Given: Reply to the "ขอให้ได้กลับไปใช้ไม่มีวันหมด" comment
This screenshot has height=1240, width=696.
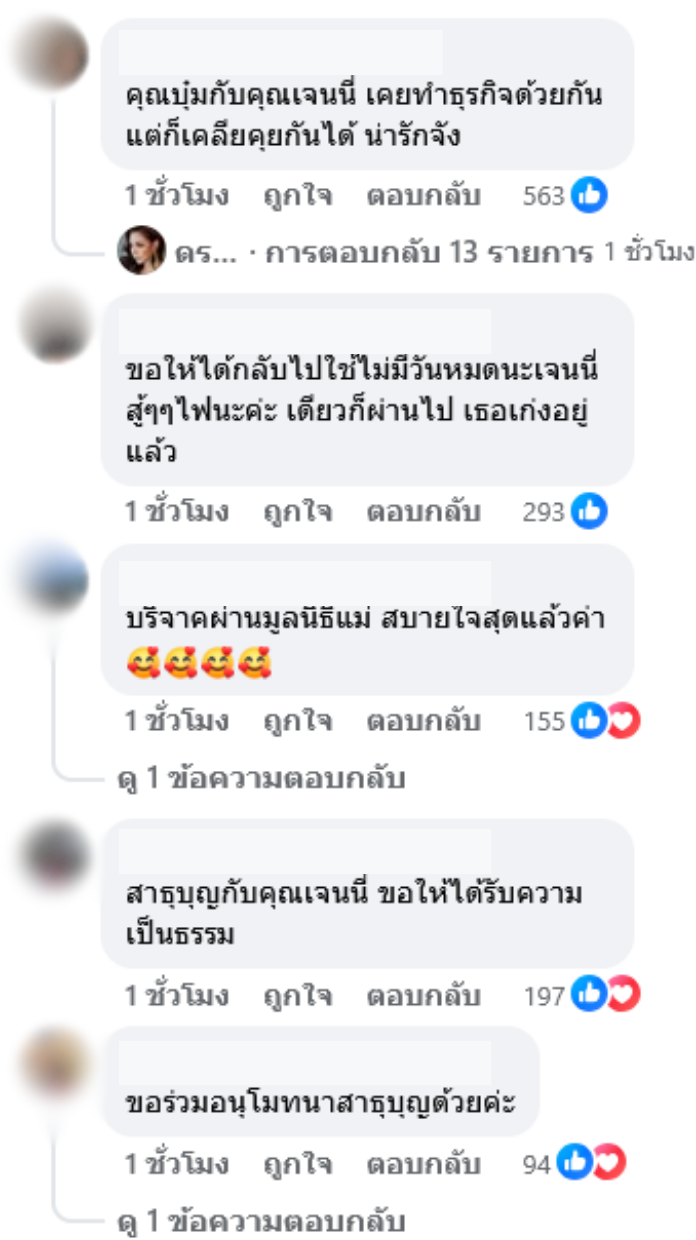Looking at the screenshot, I should click(x=423, y=512).
